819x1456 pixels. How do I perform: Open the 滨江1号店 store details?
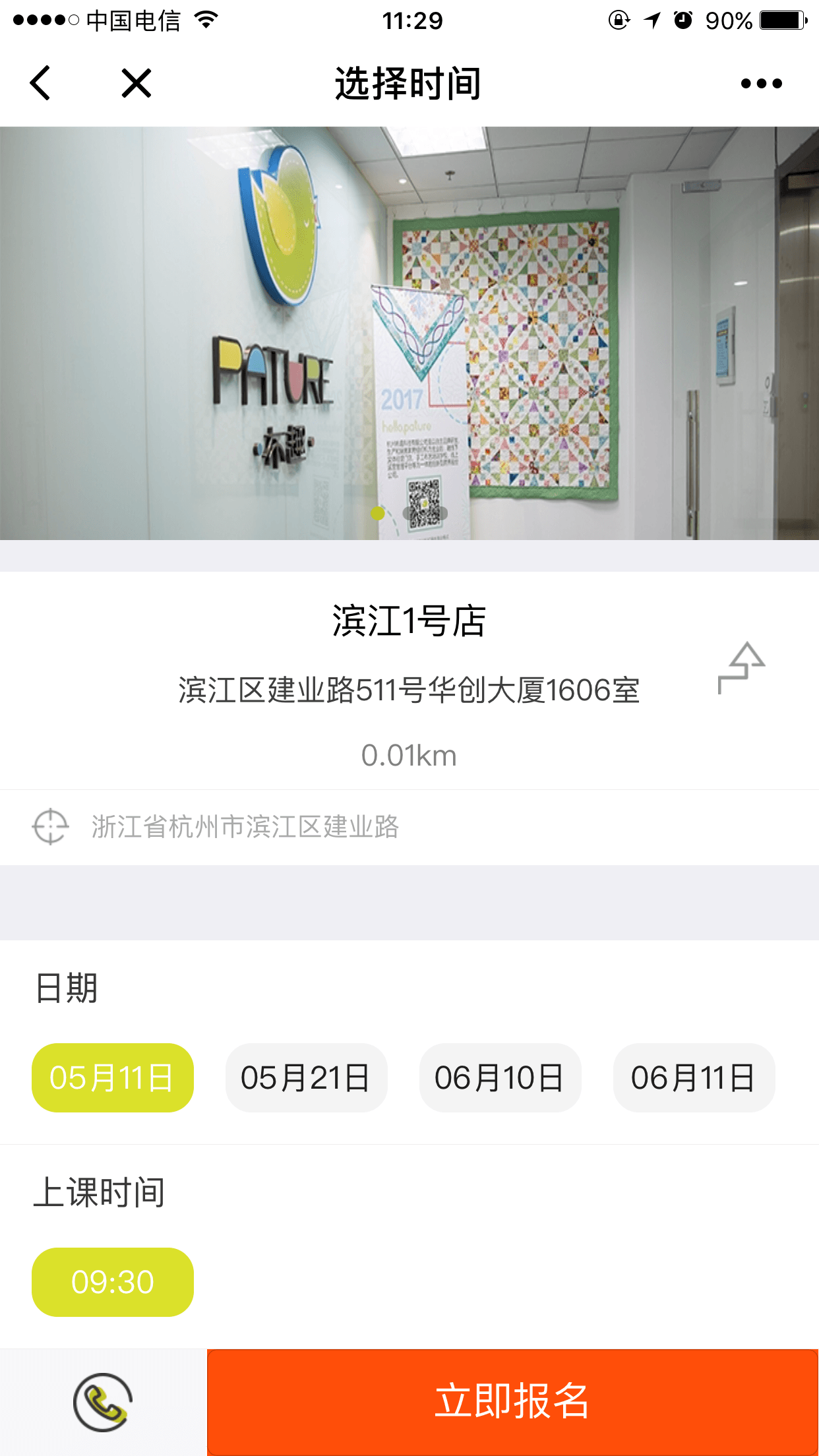tap(409, 619)
